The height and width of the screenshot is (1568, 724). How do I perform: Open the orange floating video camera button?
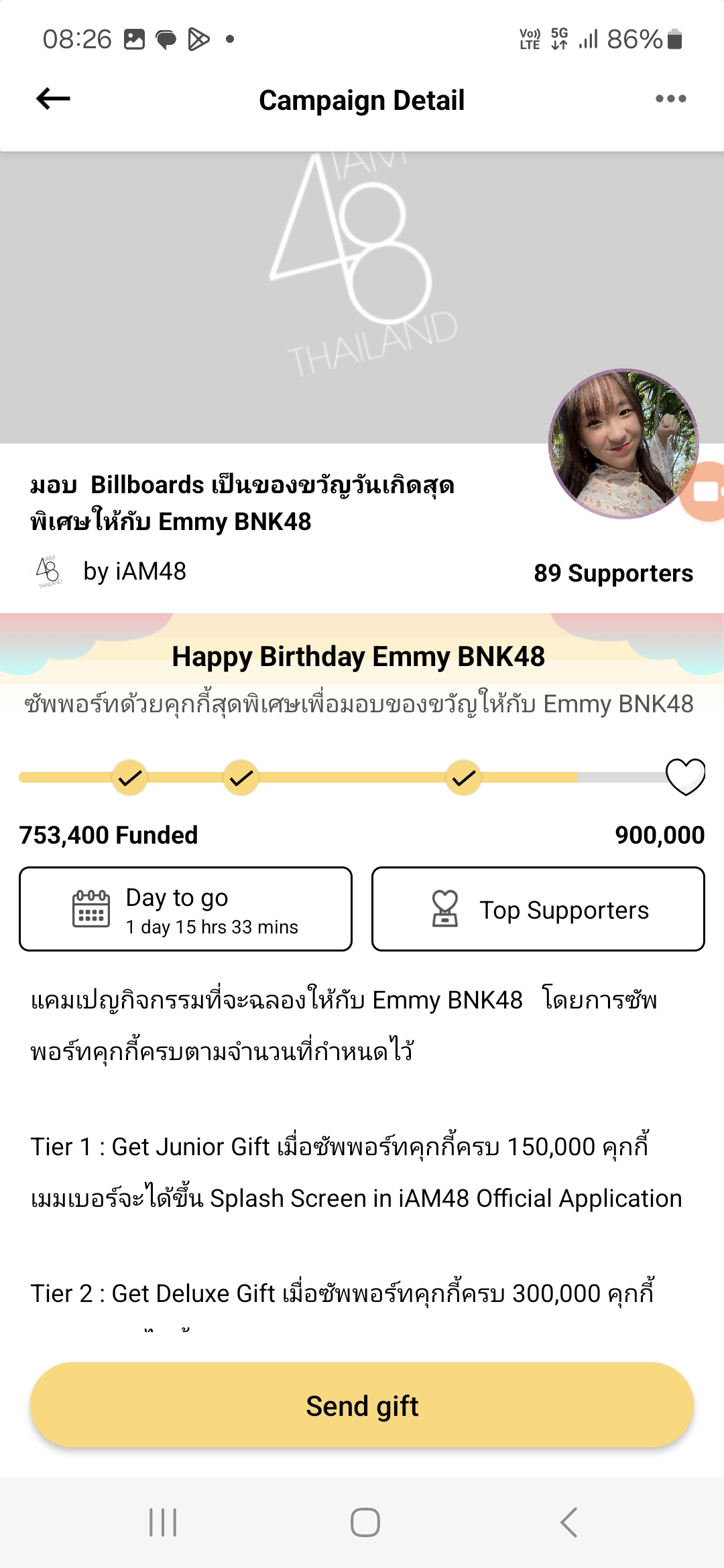coord(703,492)
